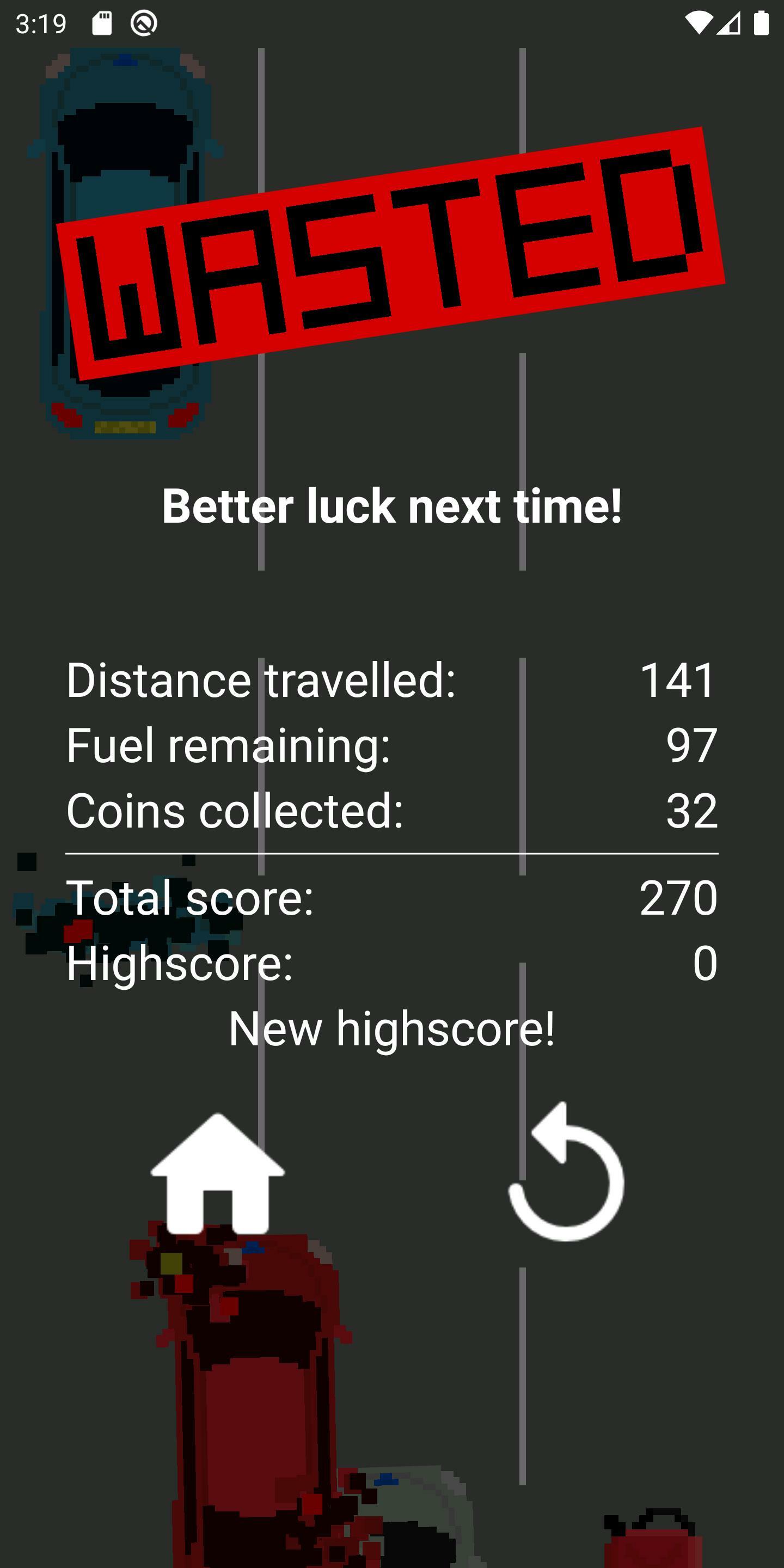Restart the game with the retry icon
The height and width of the screenshot is (1568, 784).
coord(566,1171)
